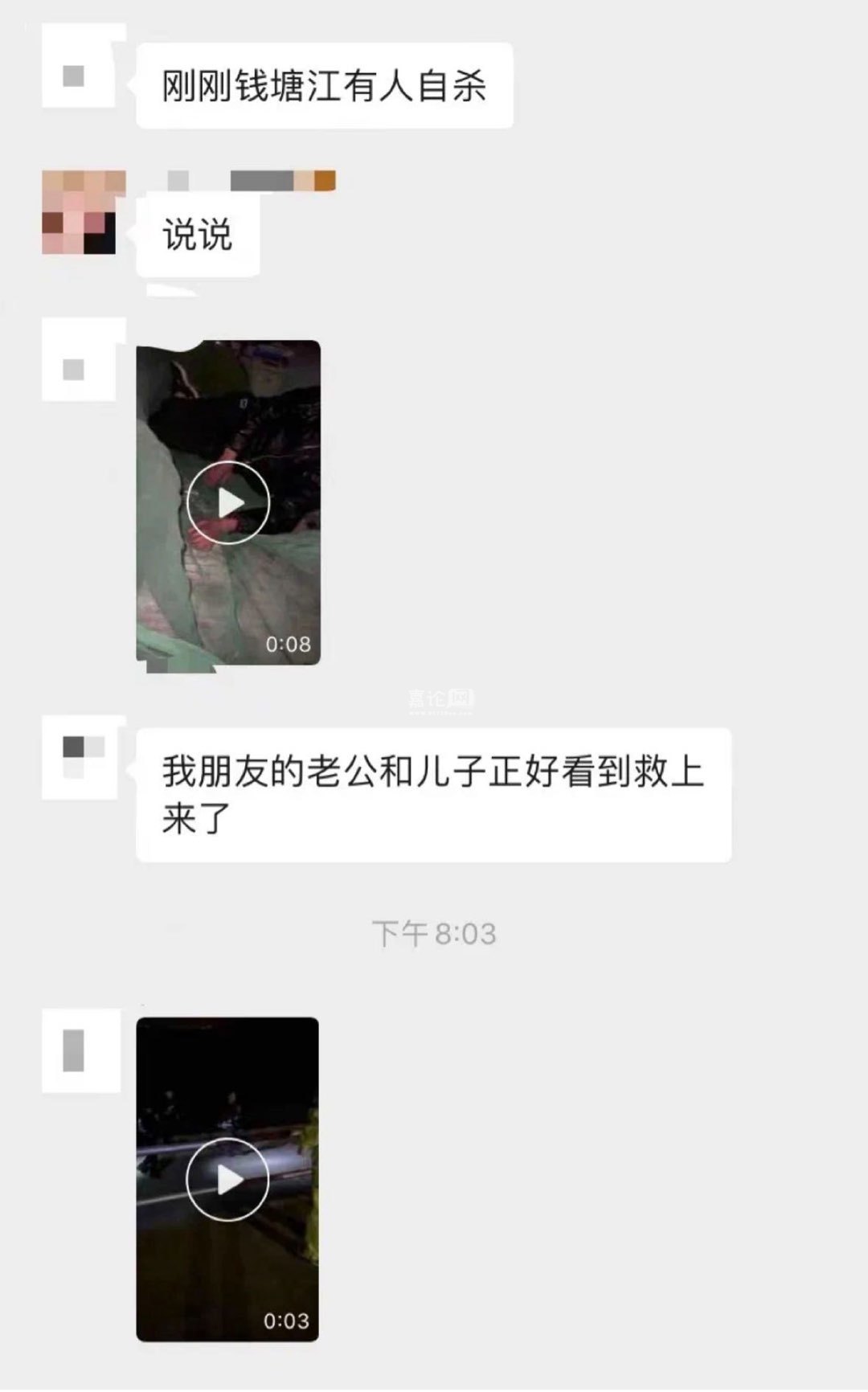Open avatar of the sender of 说说

click(80, 213)
